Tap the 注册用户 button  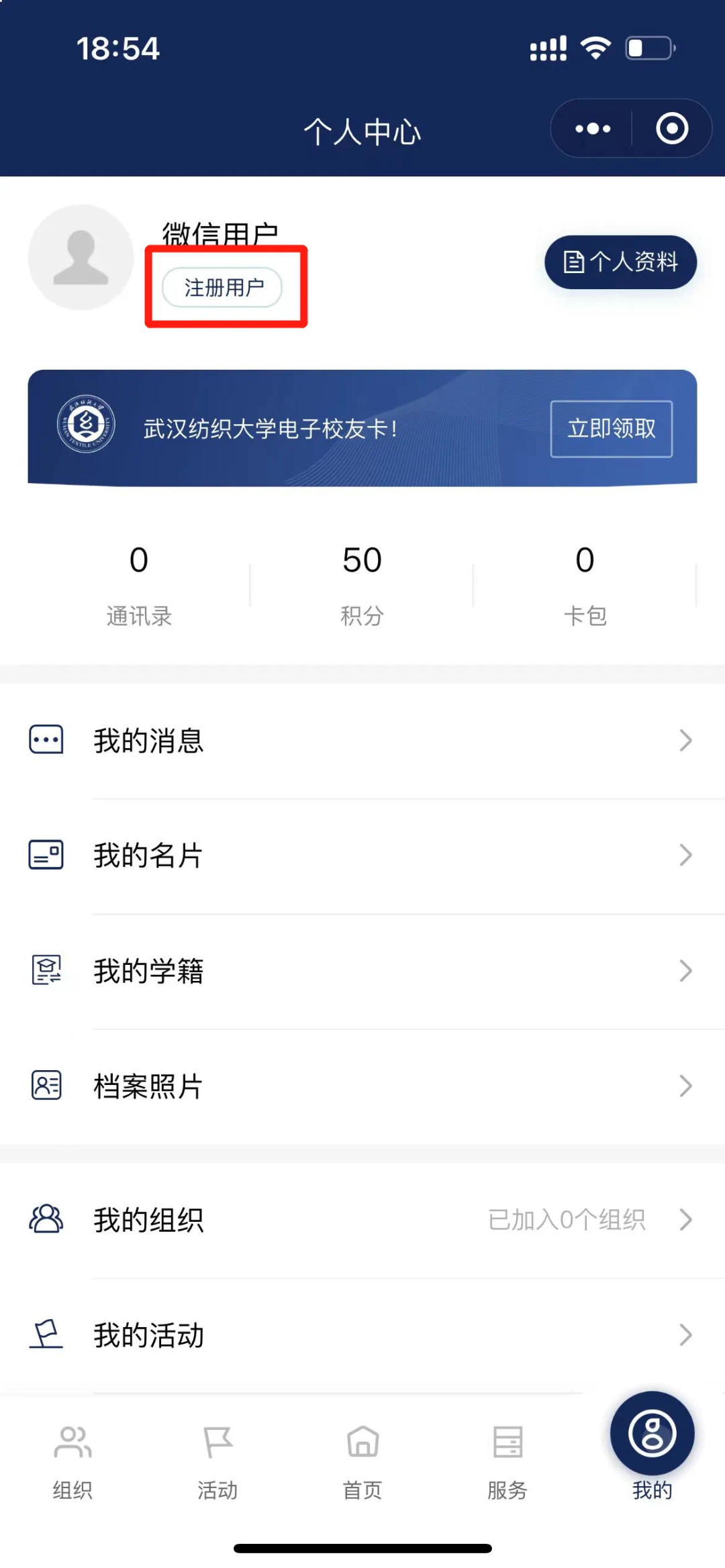tap(223, 287)
